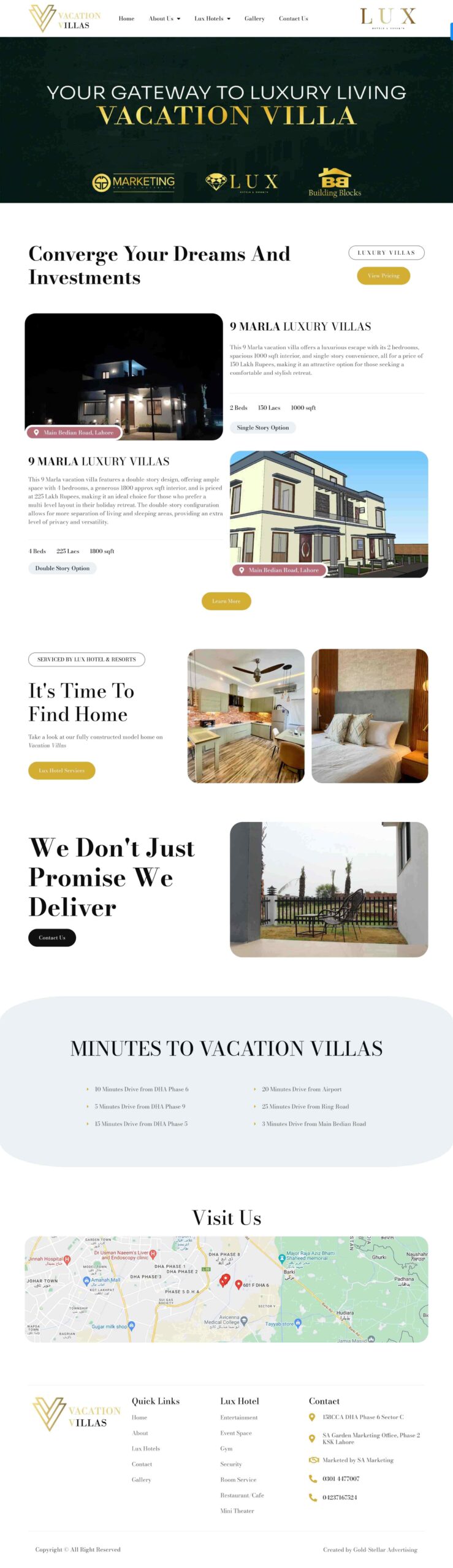Go to the Gallery page
This screenshot has width=453, height=1568.
pyautogui.click(x=254, y=18)
